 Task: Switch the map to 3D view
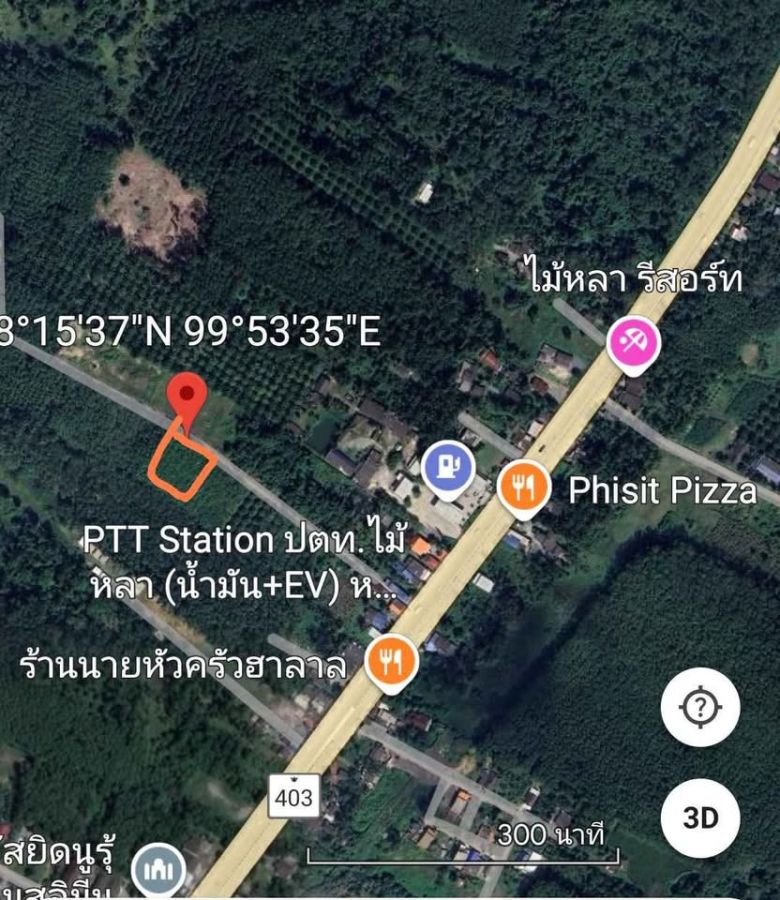pos(700,818)
